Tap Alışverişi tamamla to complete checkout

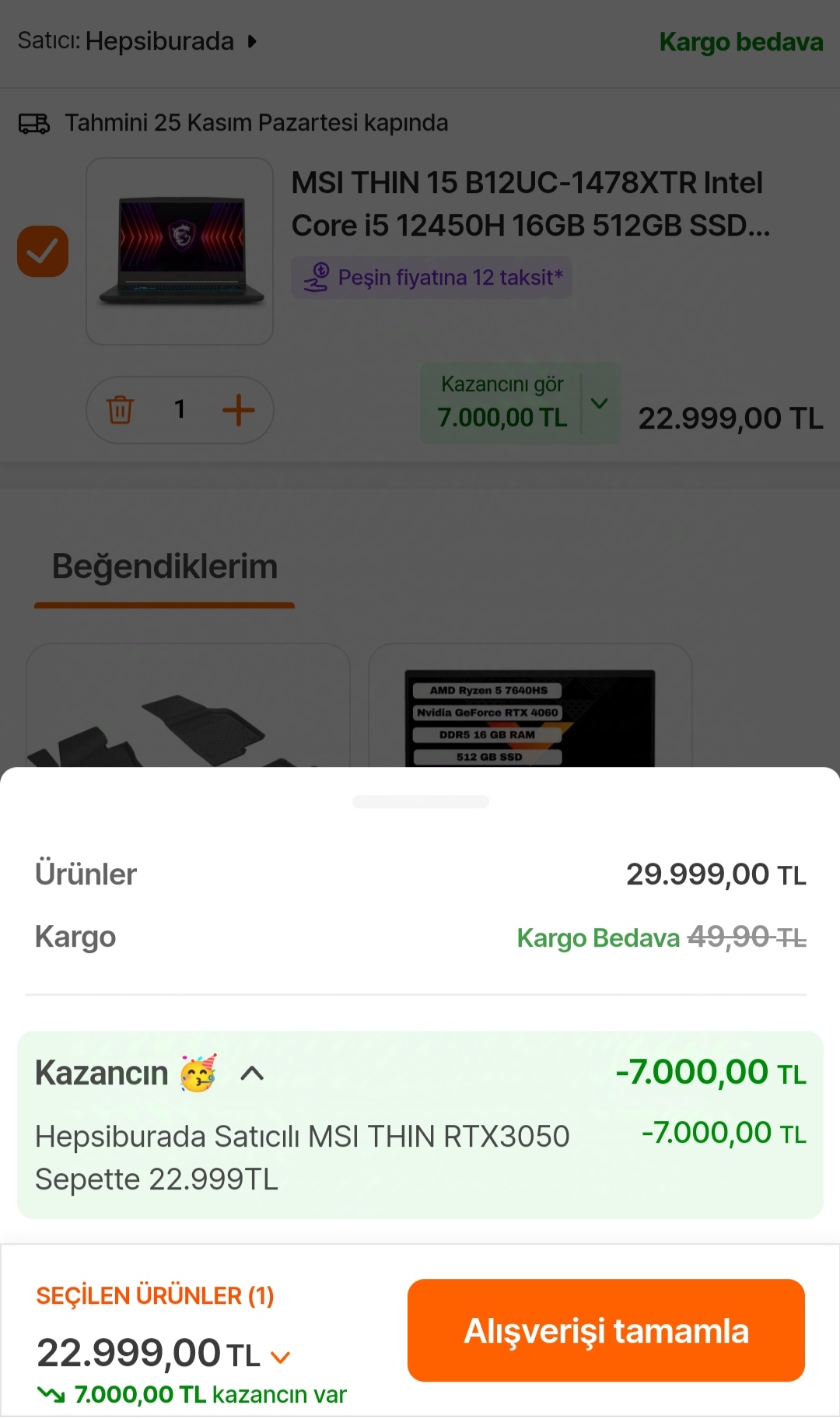[x=606, y=1330]
